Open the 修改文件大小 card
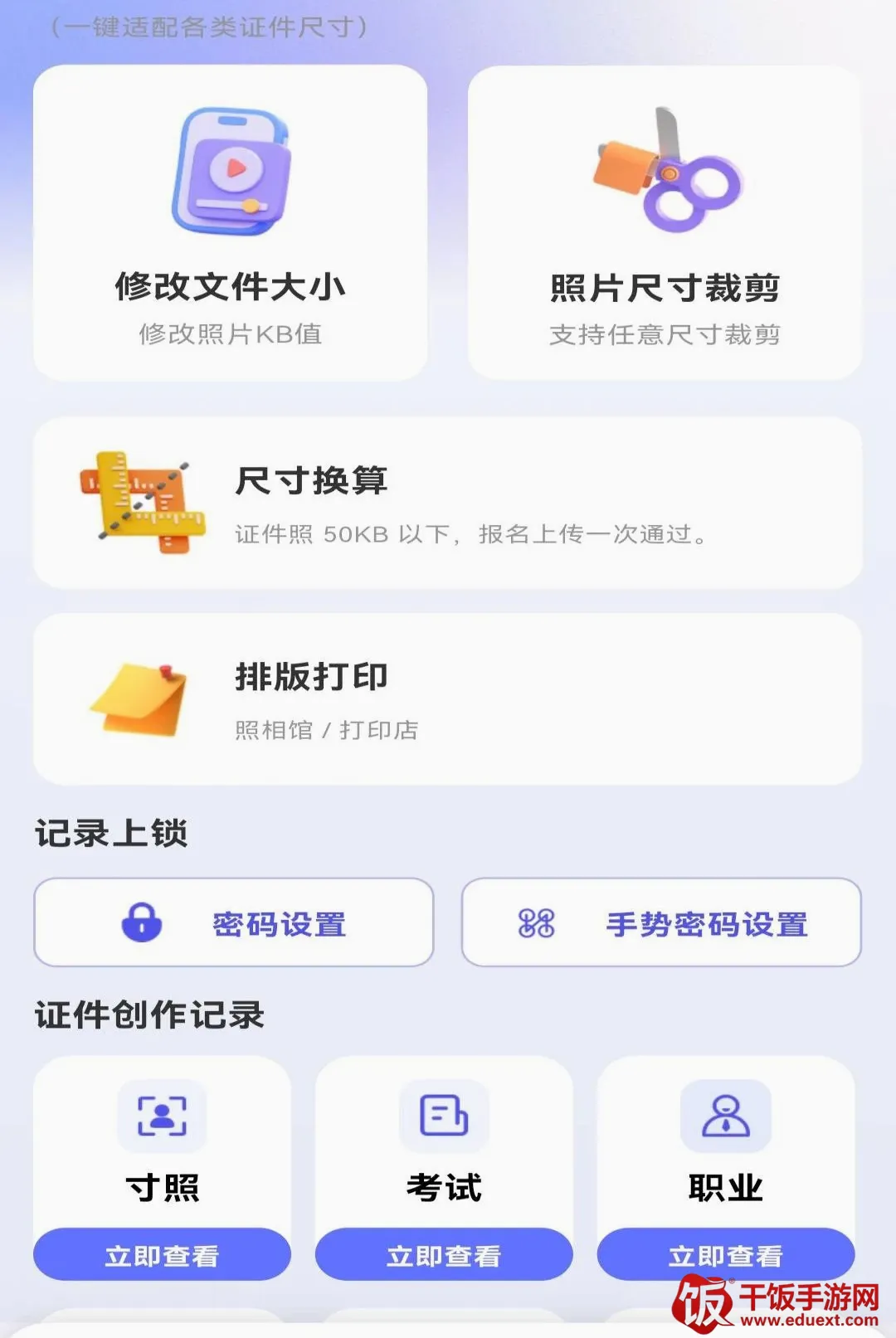The height and width of the screenshot is (1338, 896). pos(231,223)
